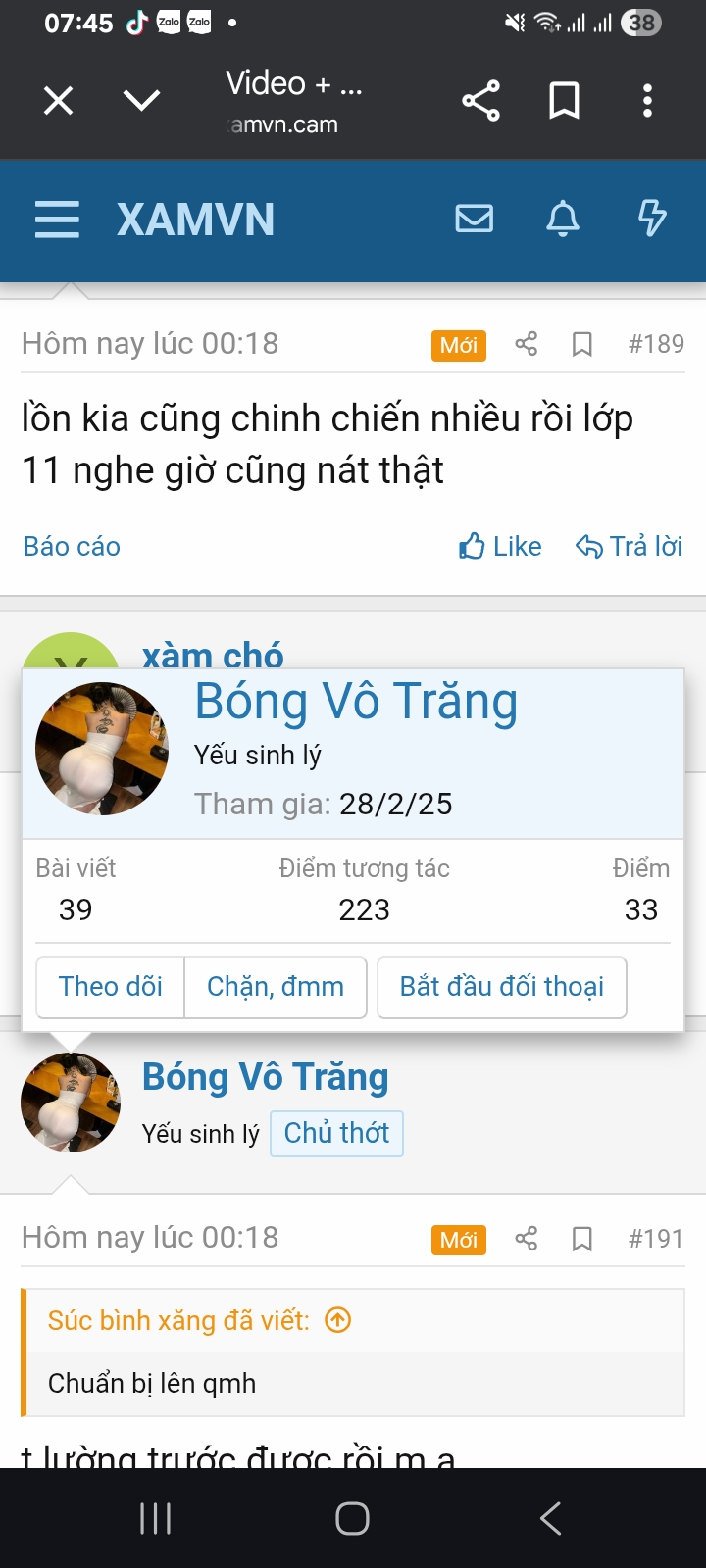
Task: Close the in-app browser tab
Action: tap(59, 100)
